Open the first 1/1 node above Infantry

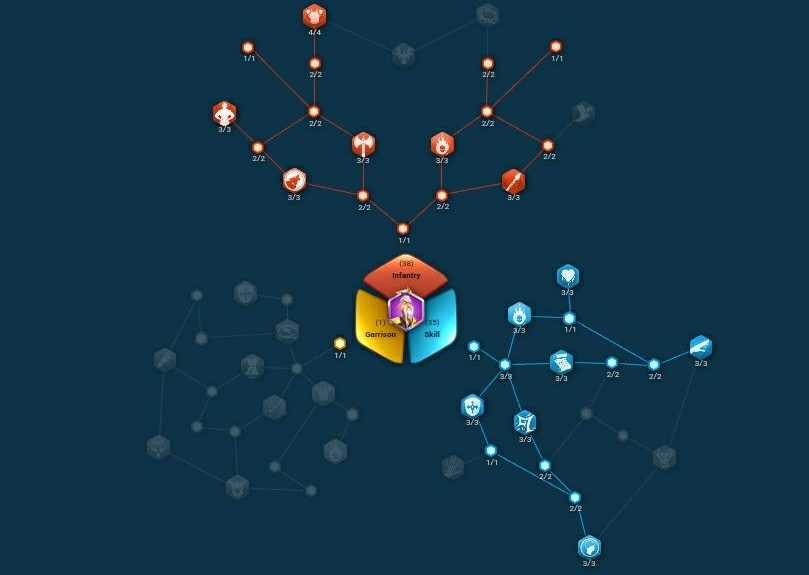[403, 228]
